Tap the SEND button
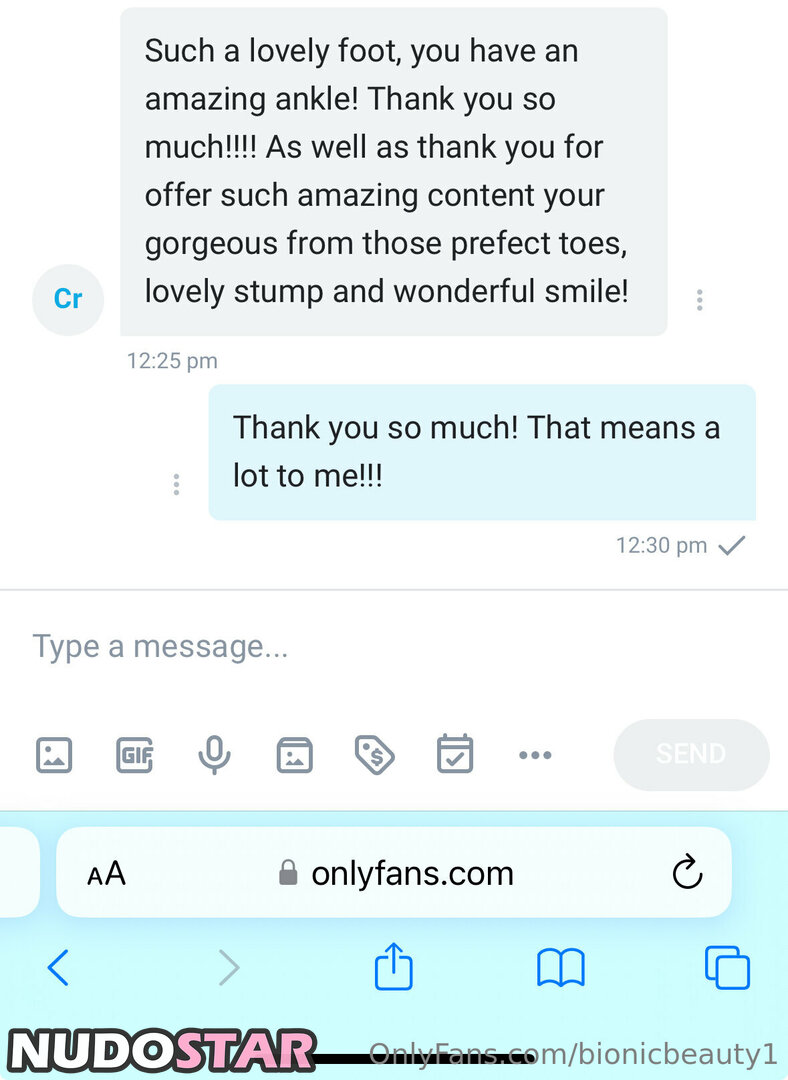The width and height of the screenshot is (788, 1080). (x=691, y=754)
